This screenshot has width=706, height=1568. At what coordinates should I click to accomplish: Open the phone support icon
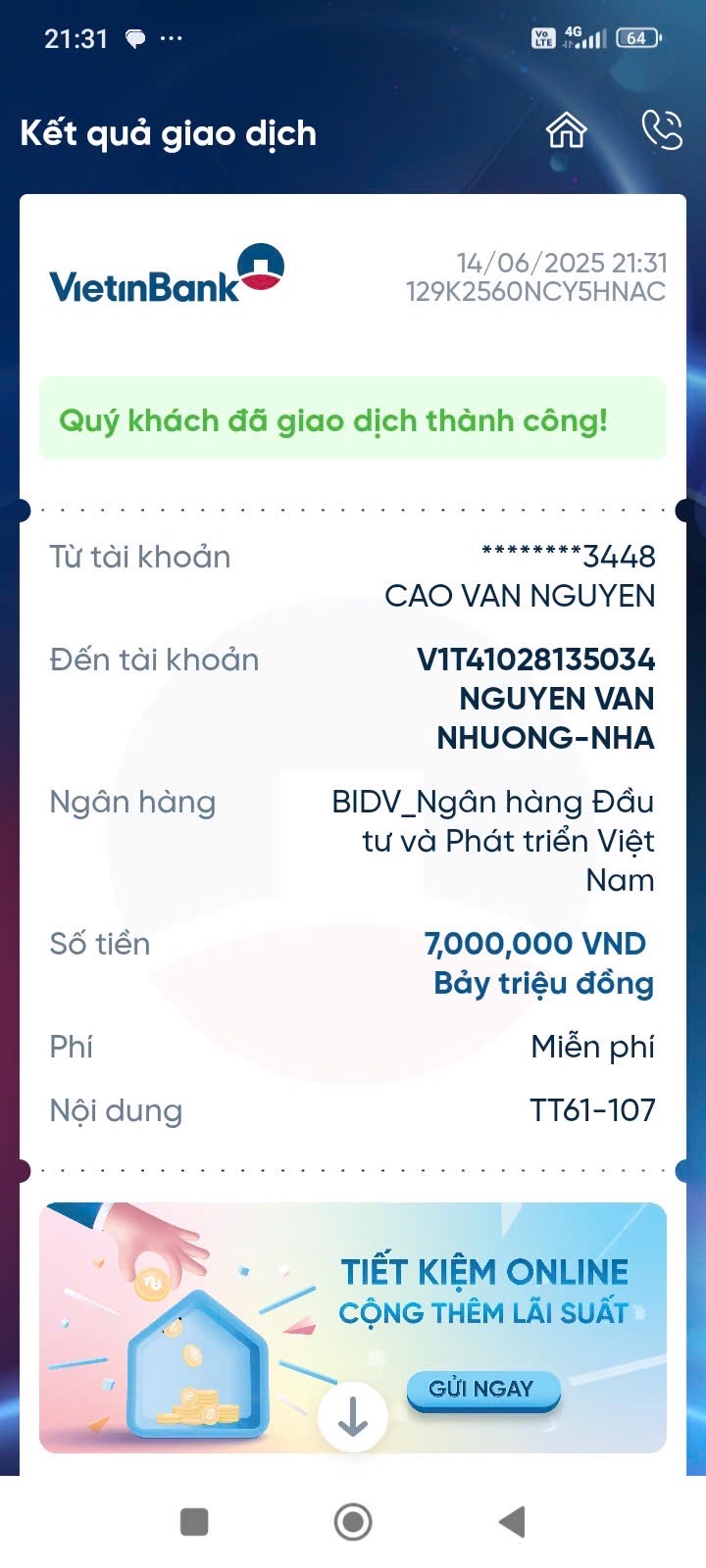tap(661, 130)
